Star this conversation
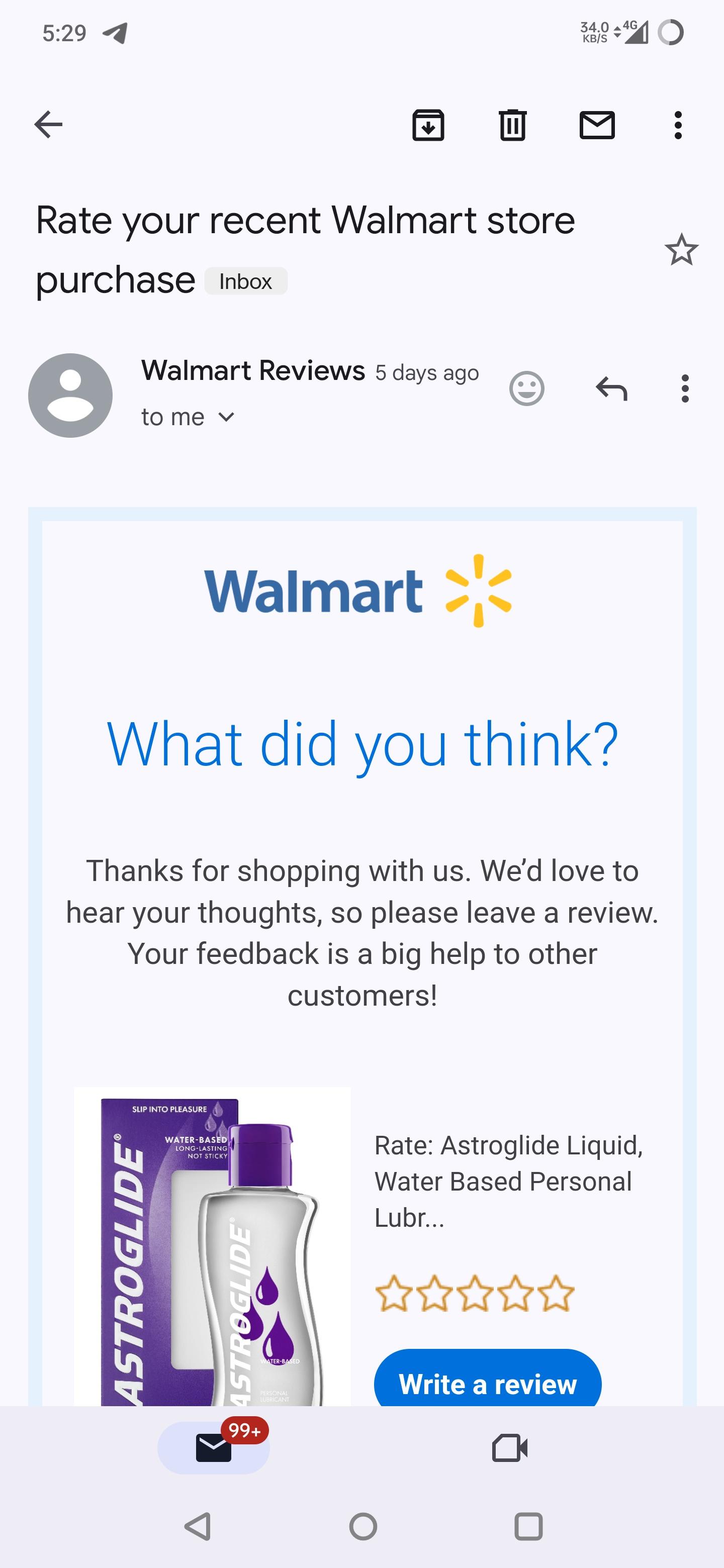Image resolution: width=724 pixels, height=1568 pixels. click(x=681, y=250)
